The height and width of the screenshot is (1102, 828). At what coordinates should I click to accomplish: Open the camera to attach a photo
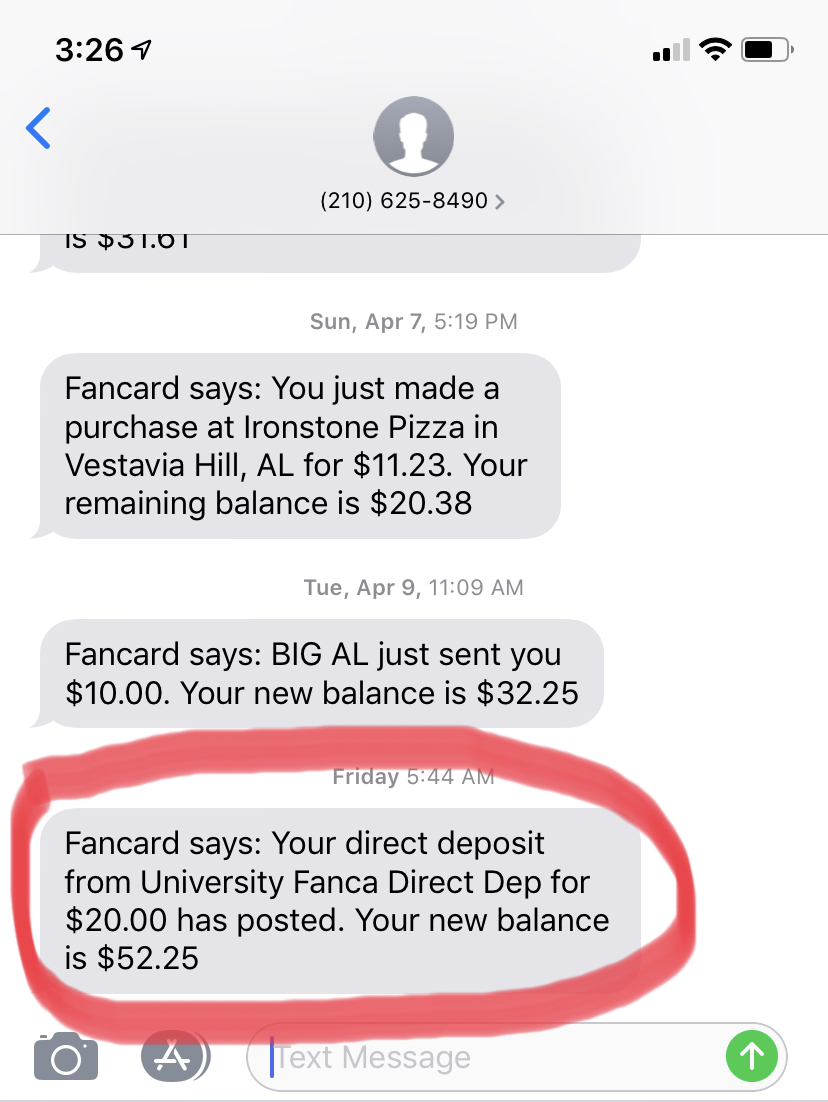[66, 1056]
